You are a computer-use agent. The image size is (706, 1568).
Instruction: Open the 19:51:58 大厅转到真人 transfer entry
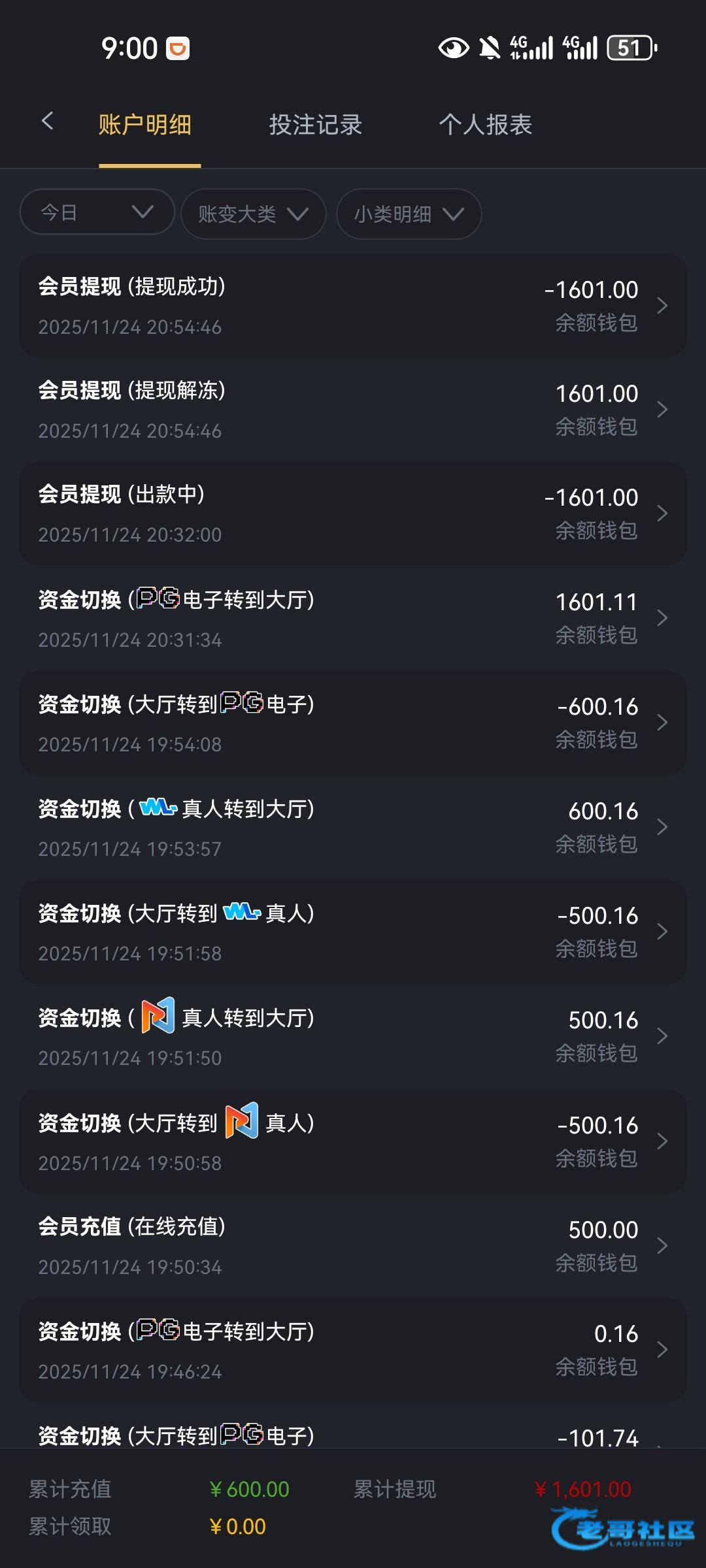(x=353, y=931)
